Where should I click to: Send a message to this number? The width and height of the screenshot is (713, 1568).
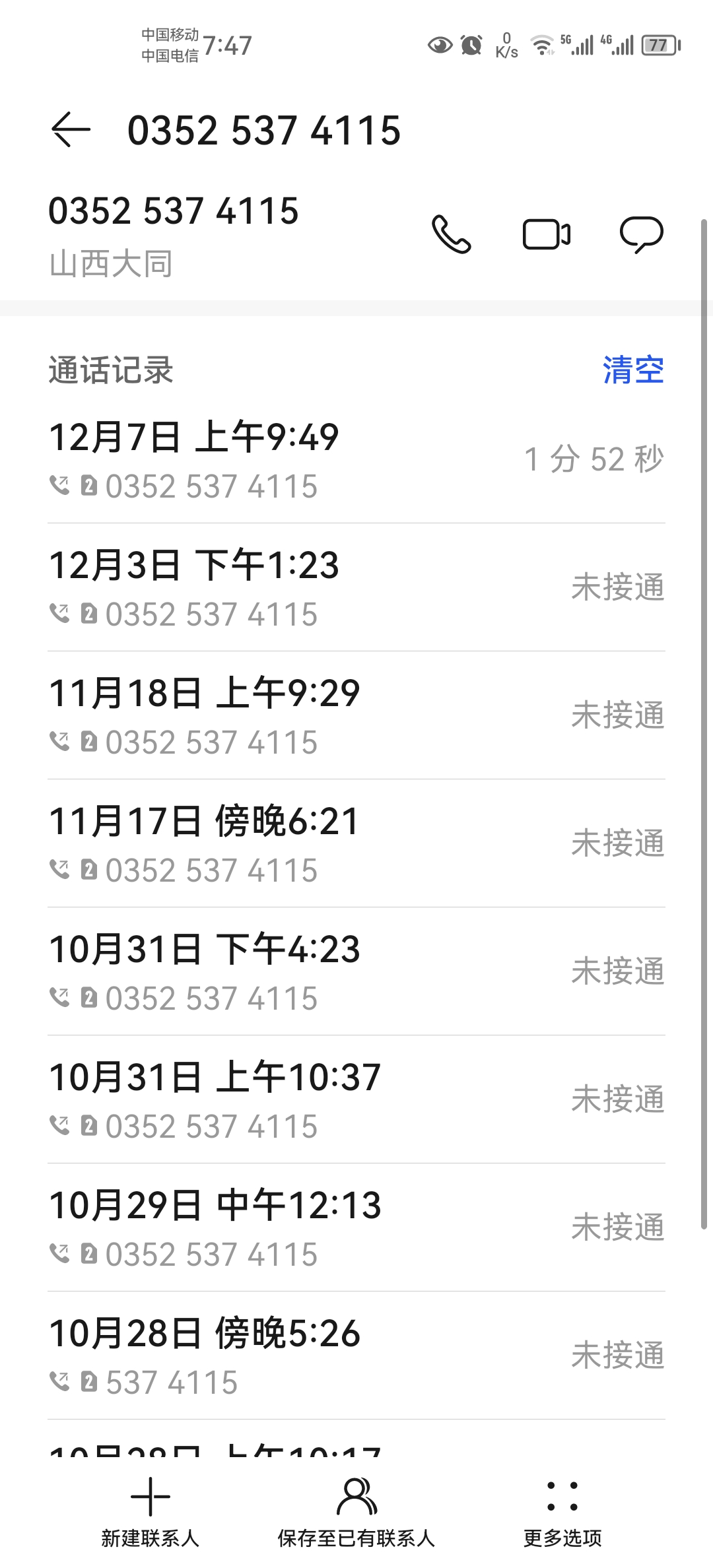coord(641,234)
